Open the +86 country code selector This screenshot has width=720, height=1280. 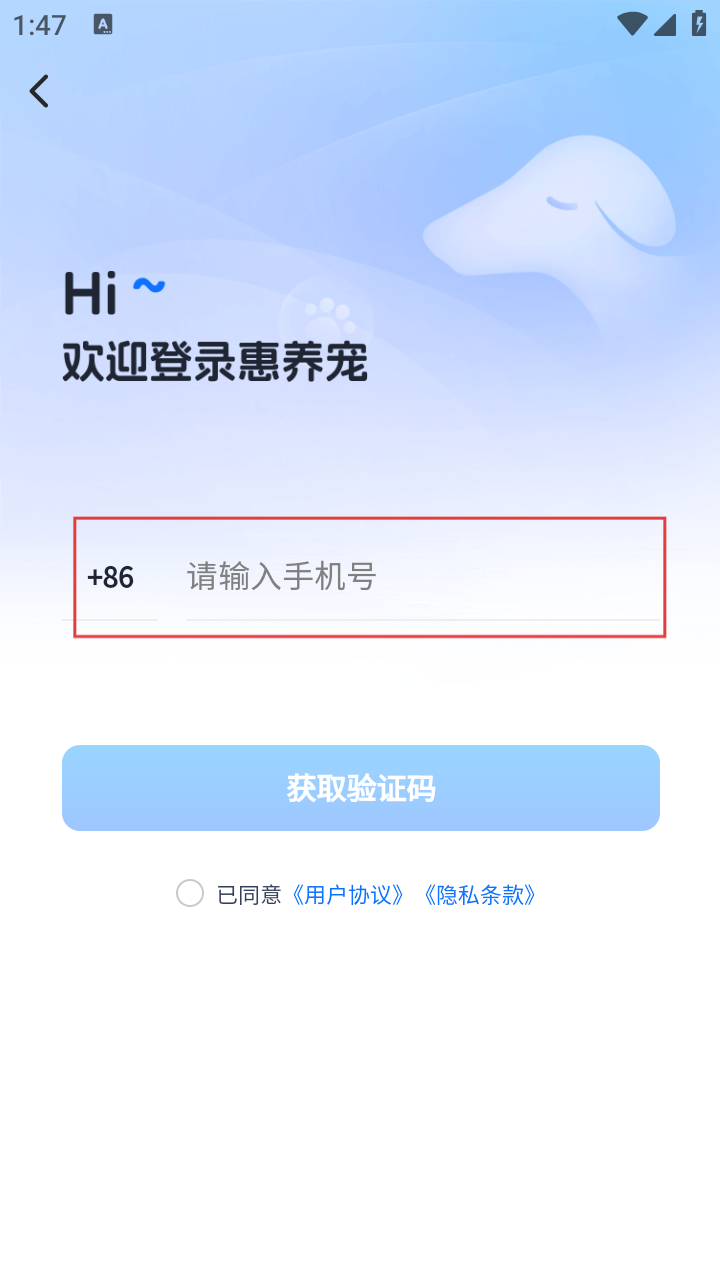[x=110, y=578]
